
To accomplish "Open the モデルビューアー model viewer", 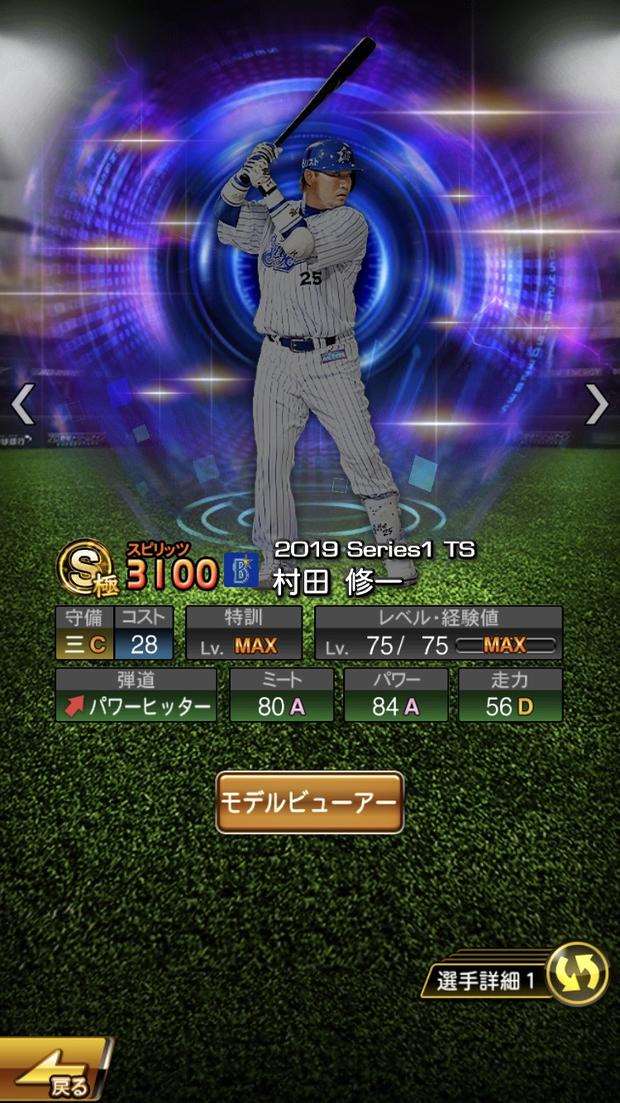I will pos(310,802).
